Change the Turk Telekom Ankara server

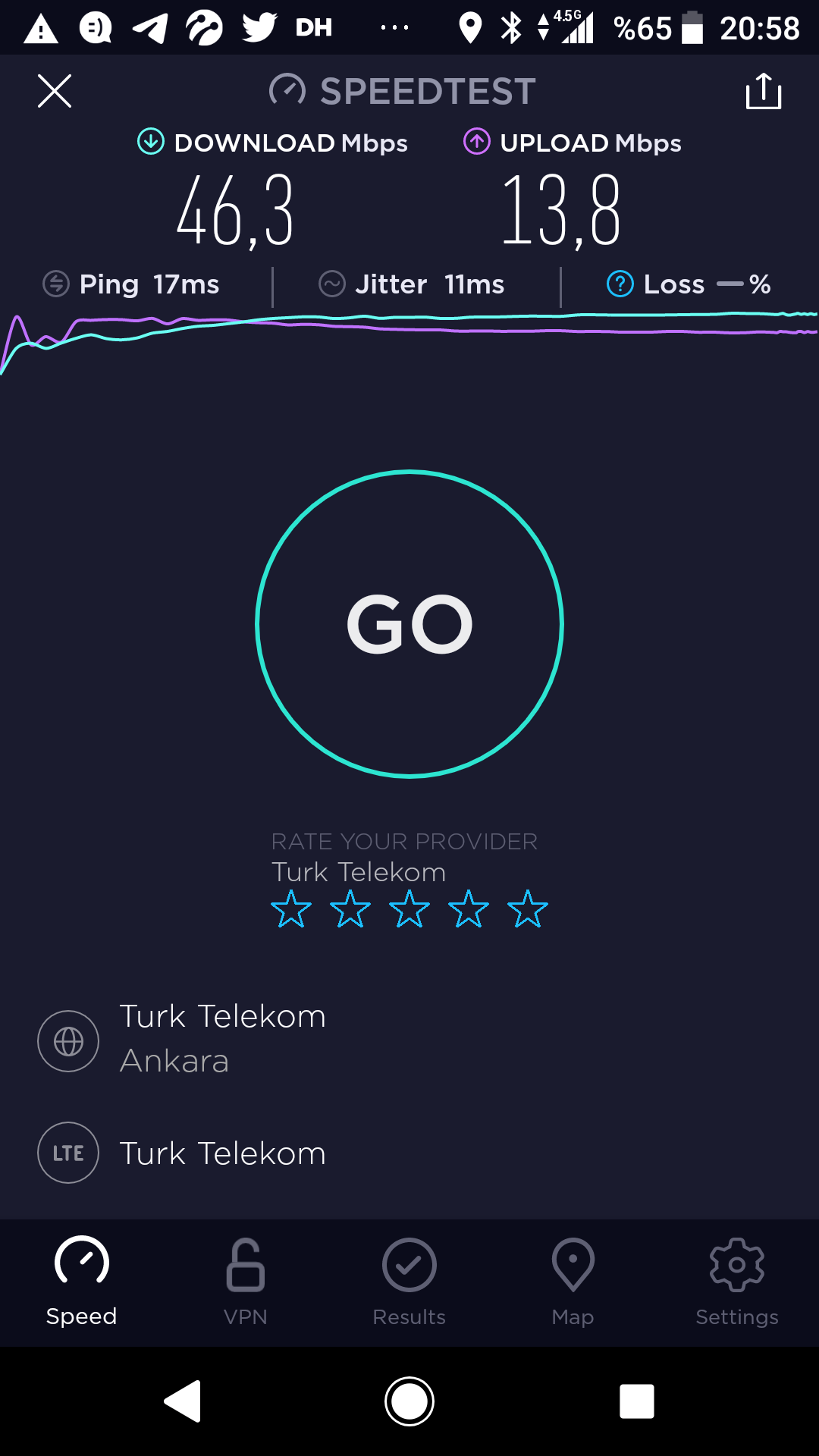click(x=409, y=1040)
